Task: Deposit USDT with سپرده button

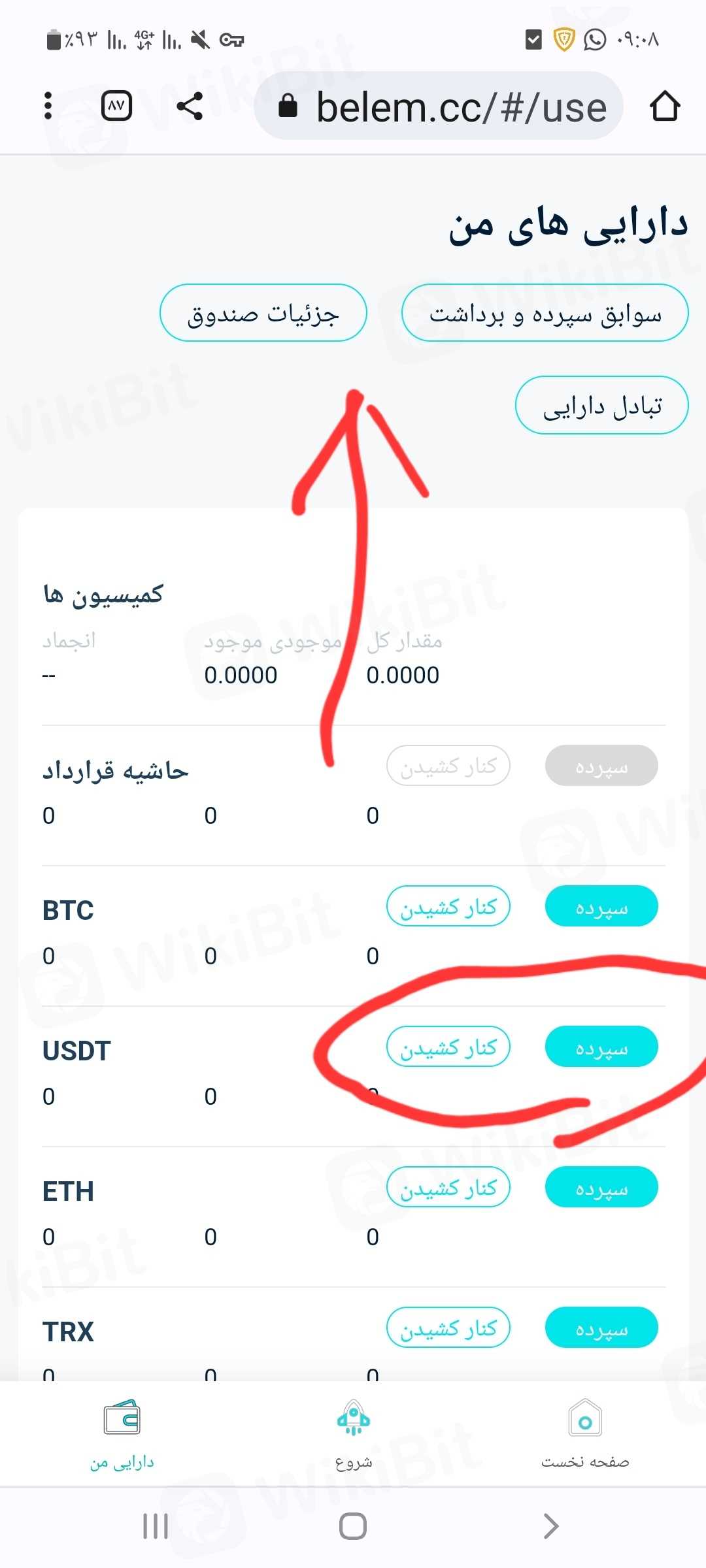Action: pyautogui.click(x=601, y=1047)
